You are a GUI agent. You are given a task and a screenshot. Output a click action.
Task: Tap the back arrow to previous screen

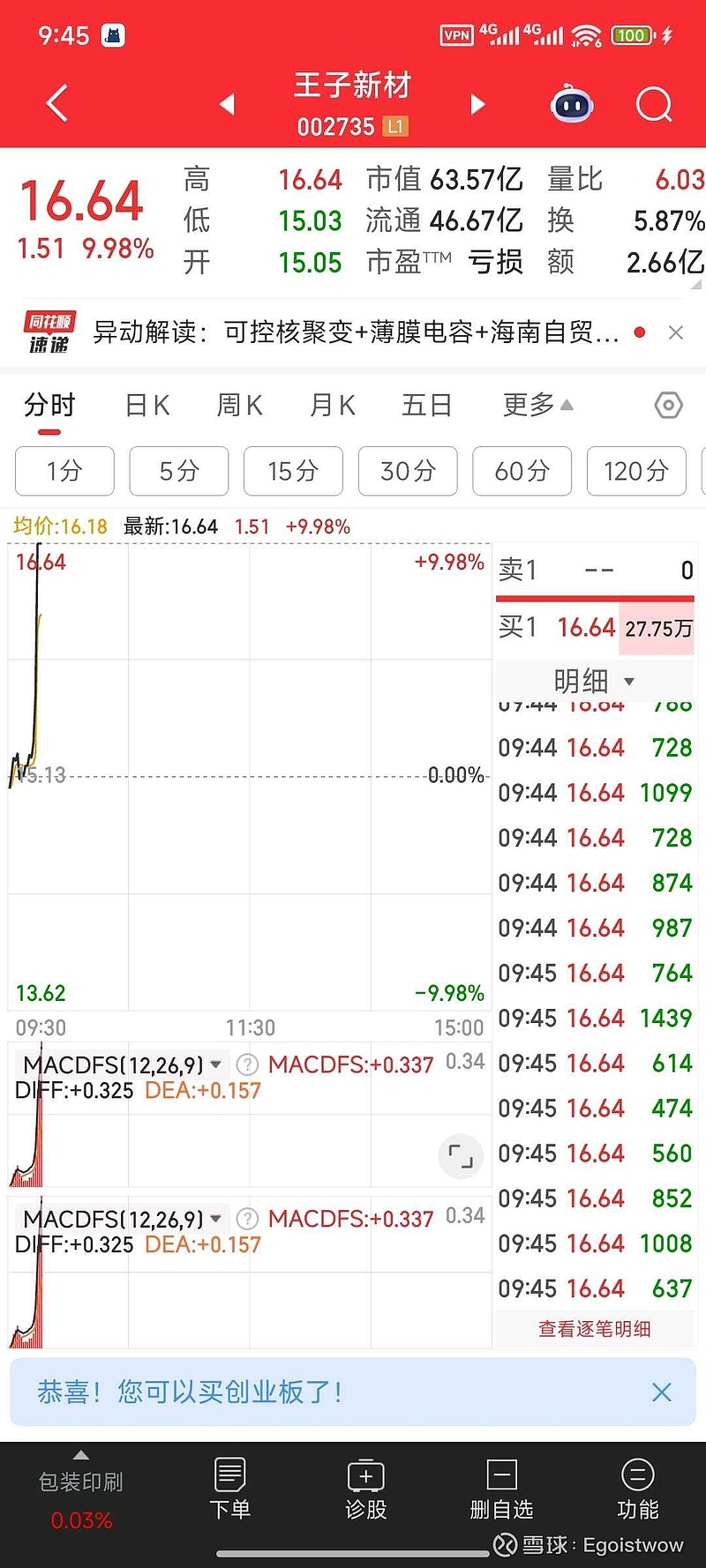[56, 103]
